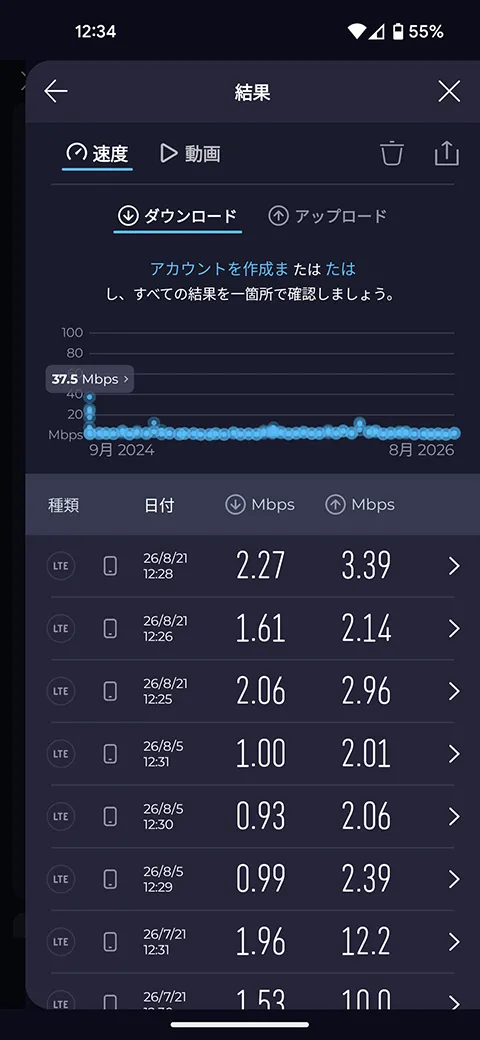Select the アップロード graph tab

[328, 216]
